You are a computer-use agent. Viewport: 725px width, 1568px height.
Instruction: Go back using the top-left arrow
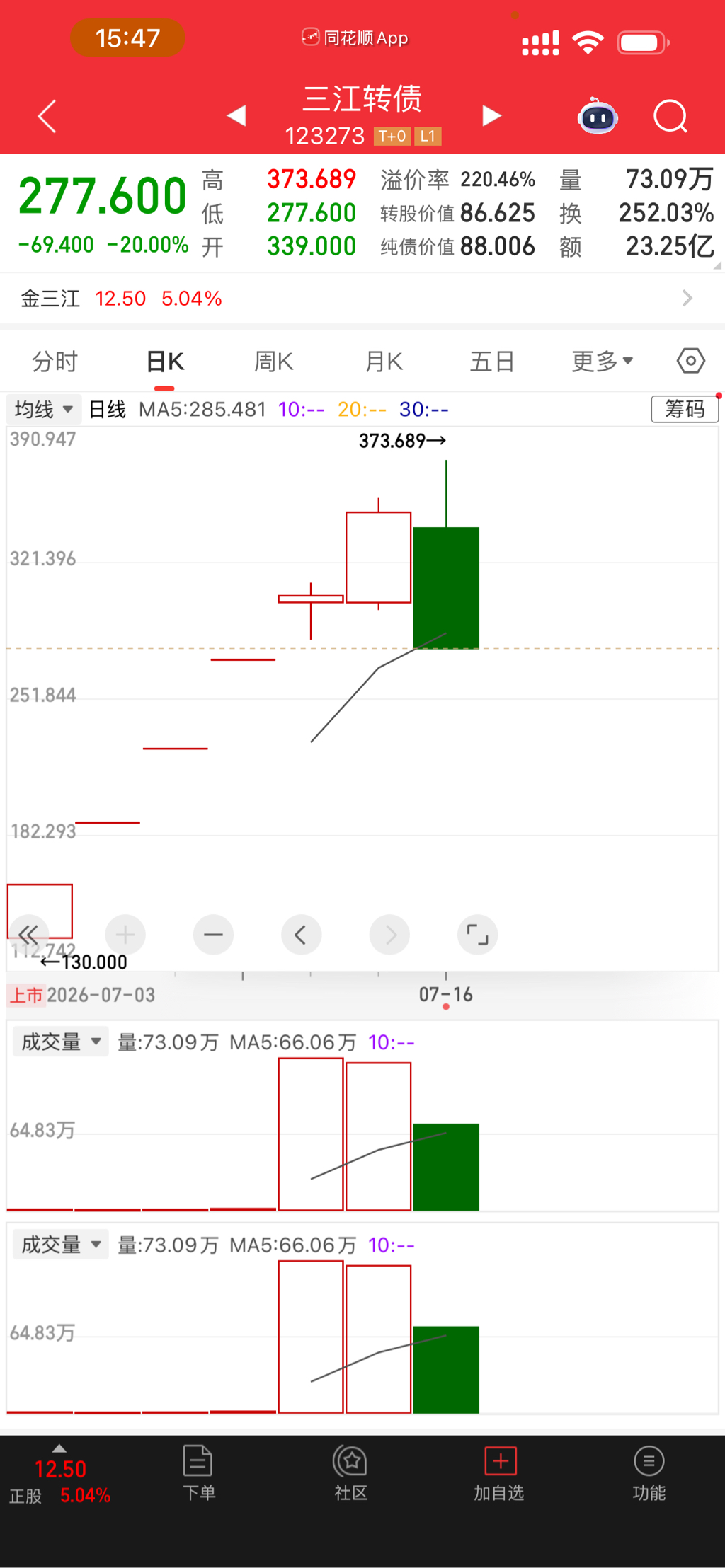[47, 116]
